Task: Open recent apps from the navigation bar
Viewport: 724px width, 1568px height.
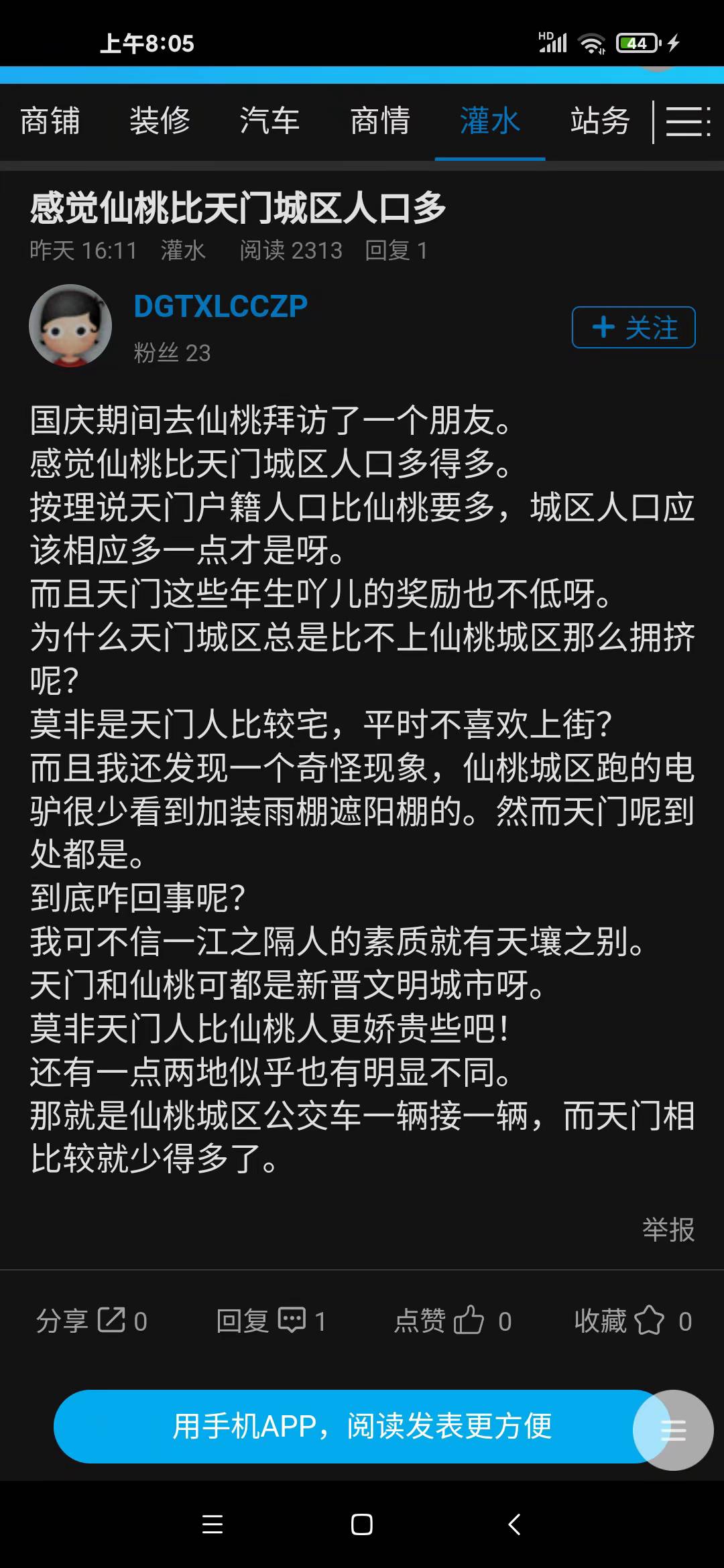Action: tap(213, 1524)
